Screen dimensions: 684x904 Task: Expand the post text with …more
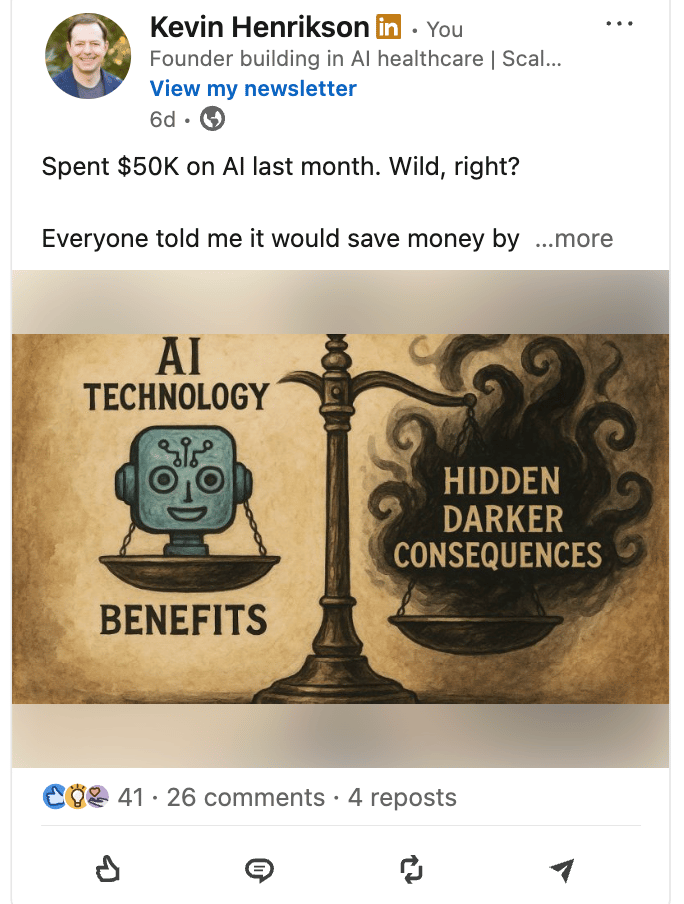(574, 239)
